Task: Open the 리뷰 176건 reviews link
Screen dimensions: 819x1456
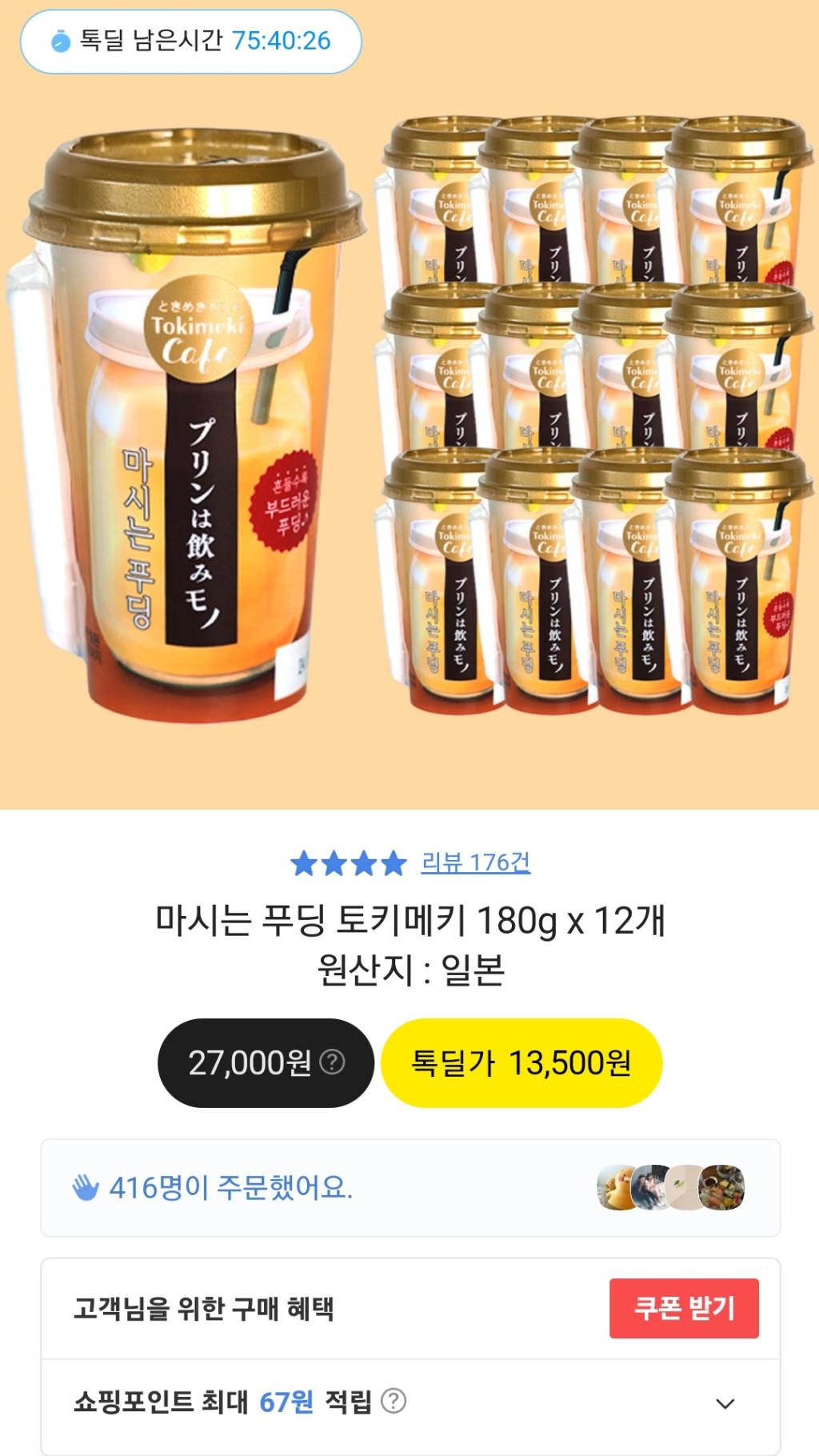Action: [x=475, y=862]
